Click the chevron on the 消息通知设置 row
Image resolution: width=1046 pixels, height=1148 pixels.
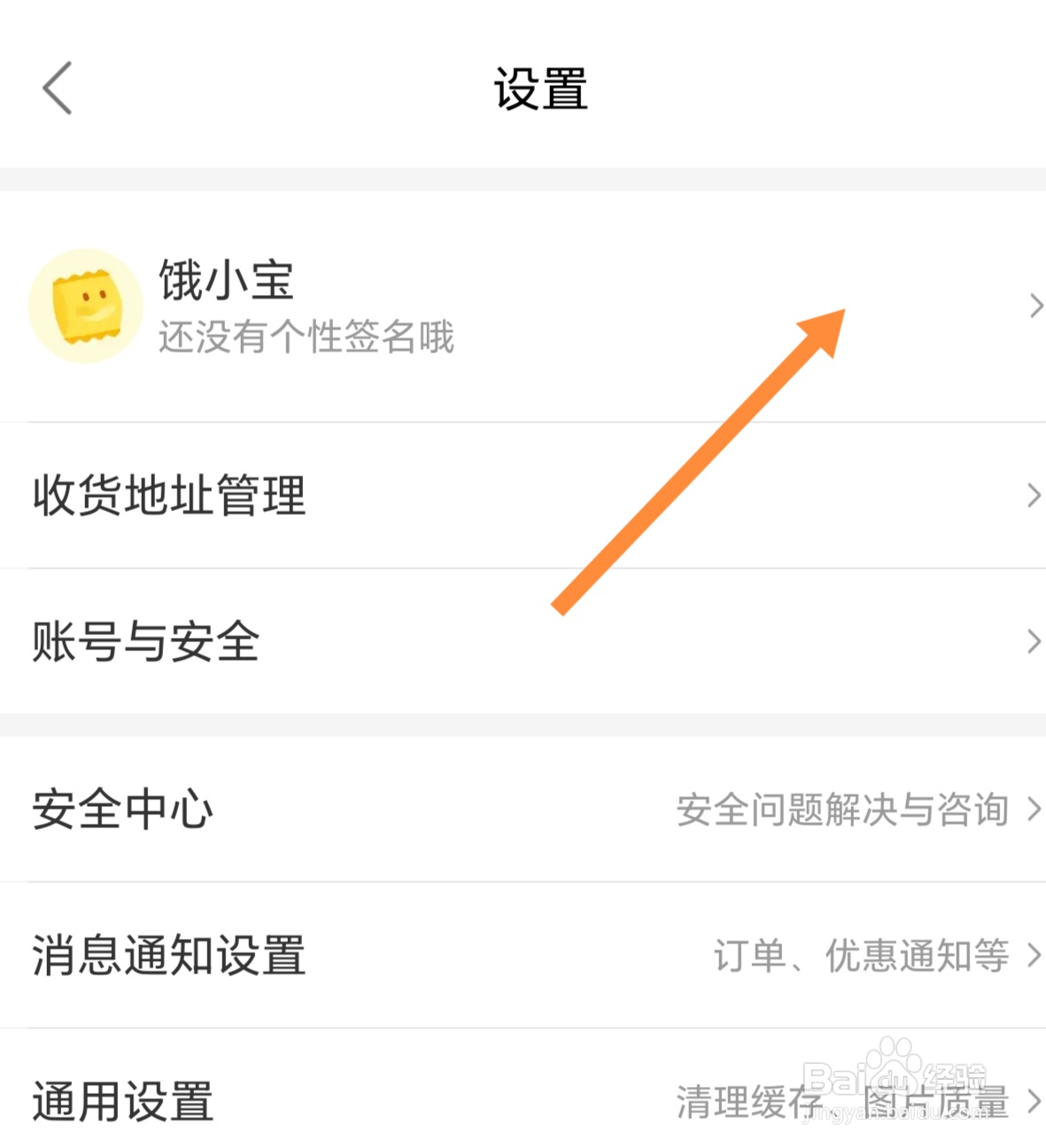pyautogui.click(x=1034, y=955)
